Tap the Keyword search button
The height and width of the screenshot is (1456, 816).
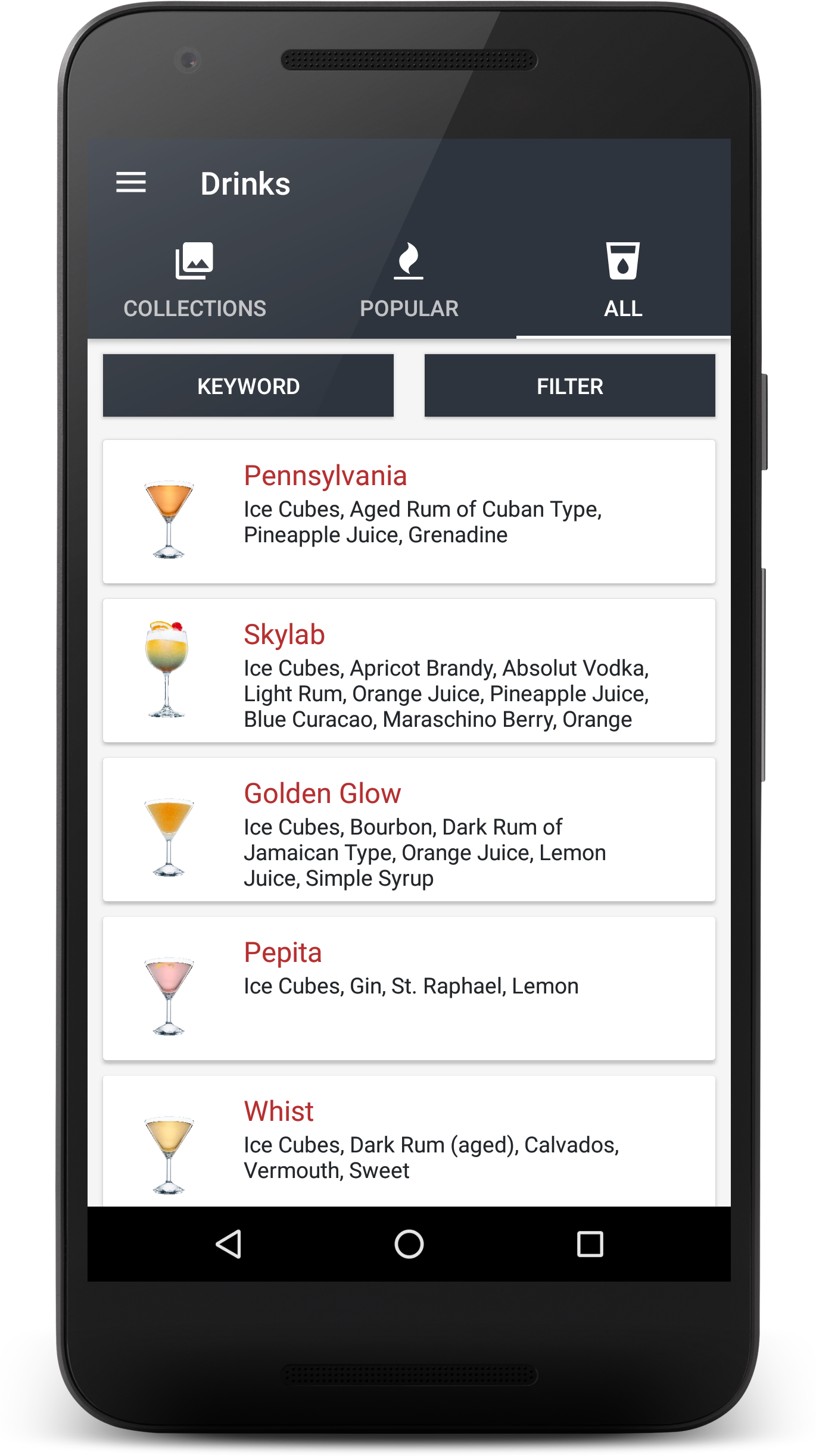248,386
